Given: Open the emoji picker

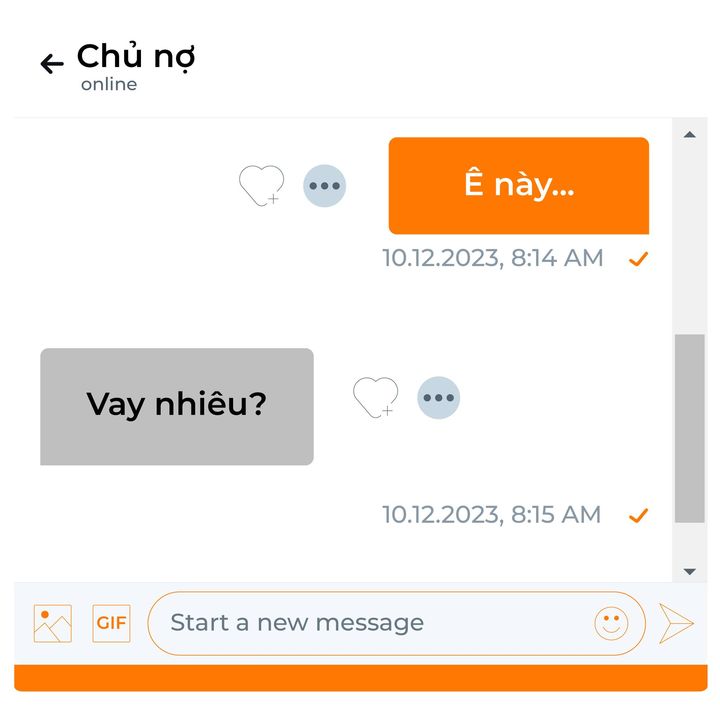Looking at the screenshot, I should pyautogui.click(x=611, y=623).
